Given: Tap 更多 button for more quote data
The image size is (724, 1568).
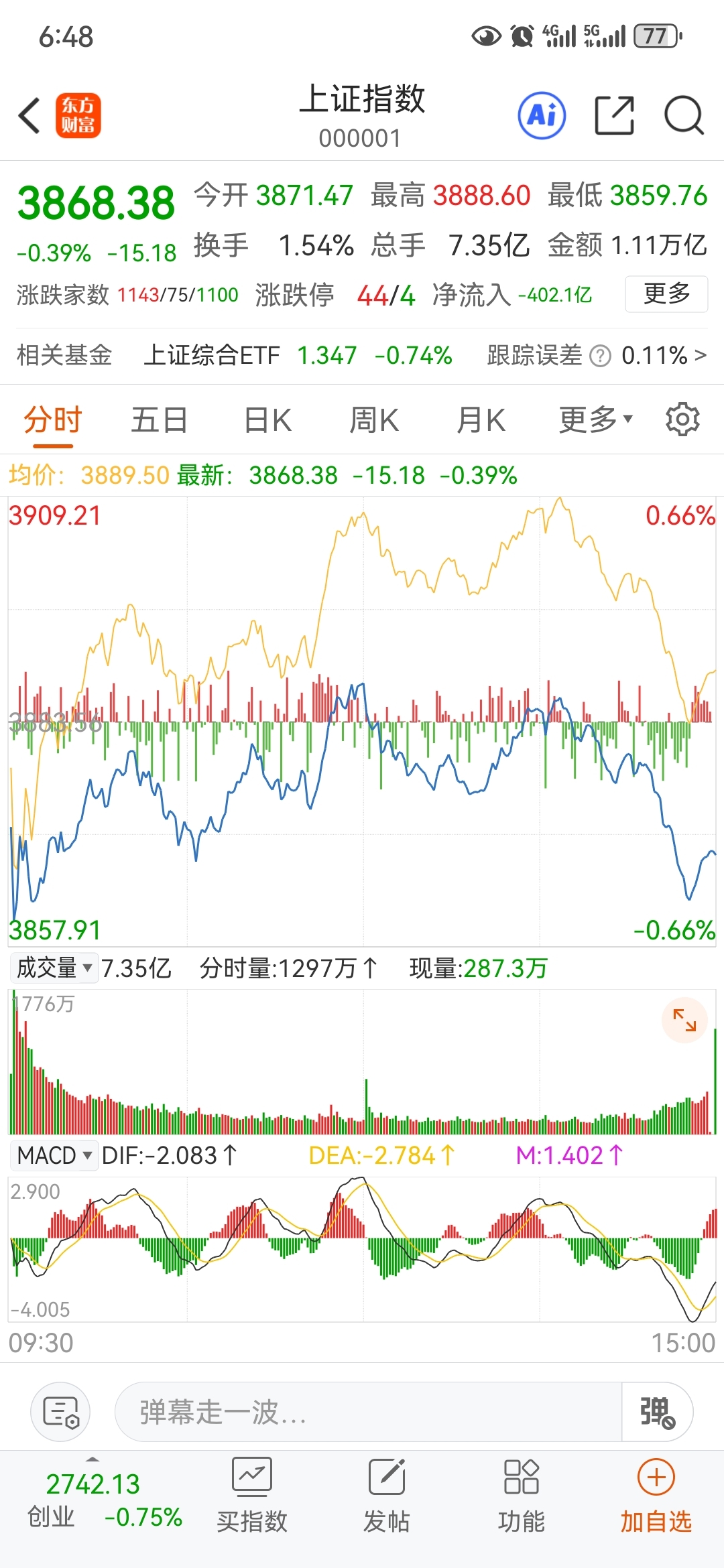Looking at the screenshot, I should point(666,293).
